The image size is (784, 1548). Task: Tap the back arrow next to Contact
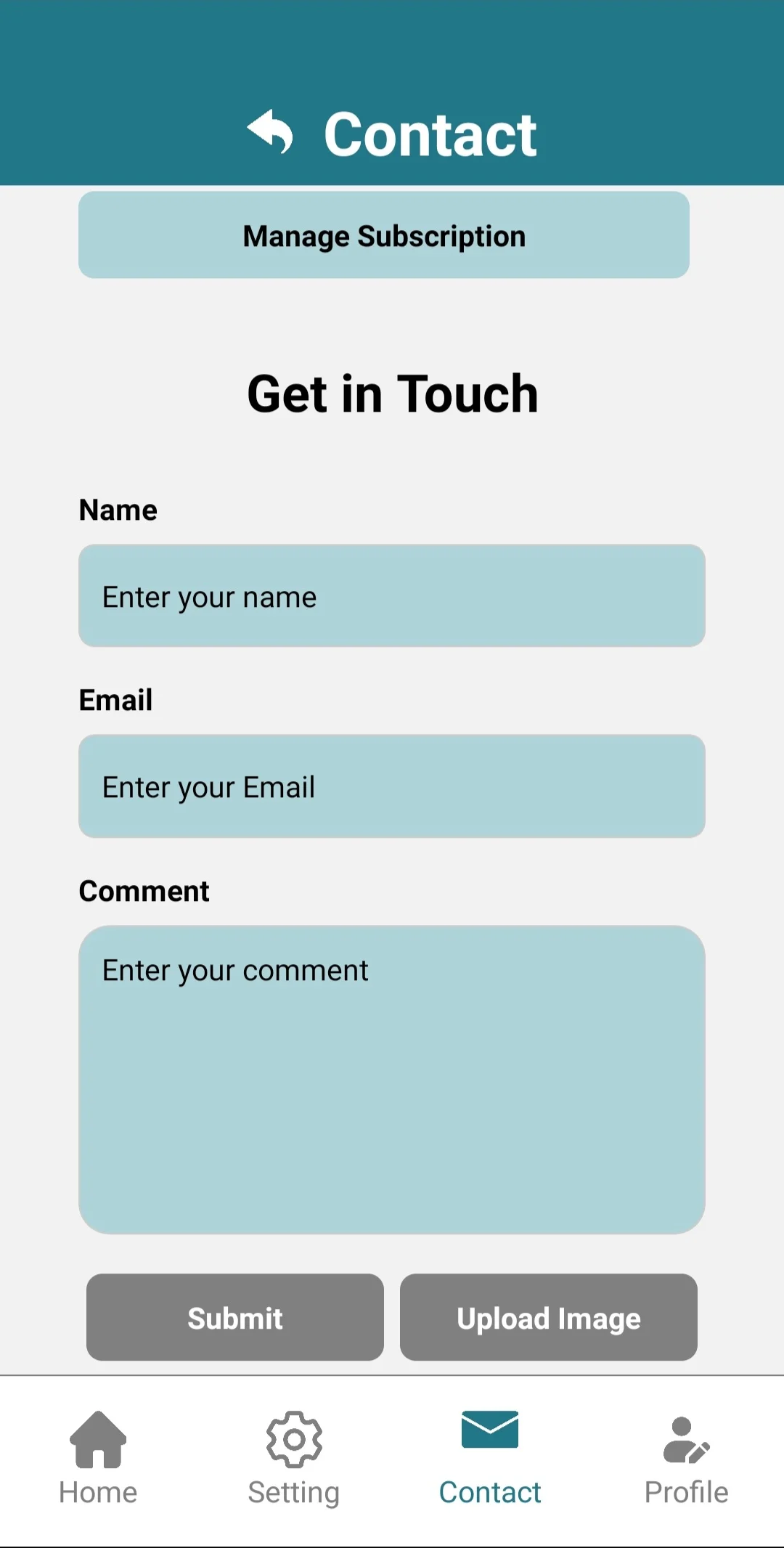270,132
